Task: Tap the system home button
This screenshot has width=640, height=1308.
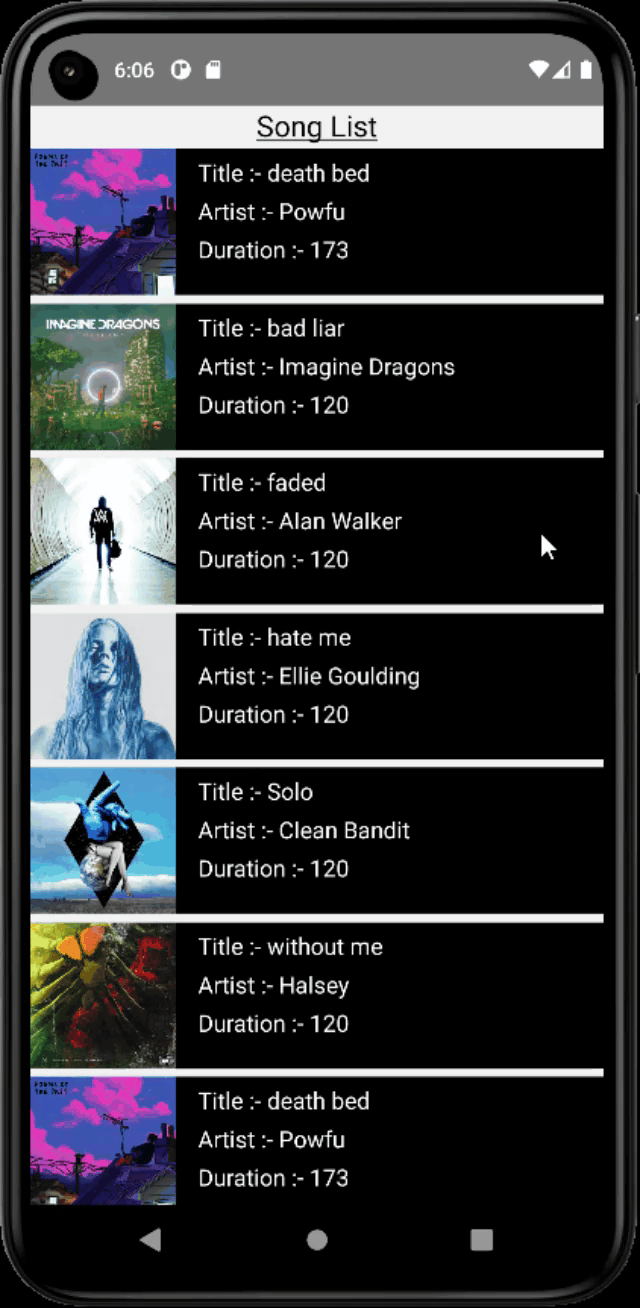Action: (x=317, y=1240)
